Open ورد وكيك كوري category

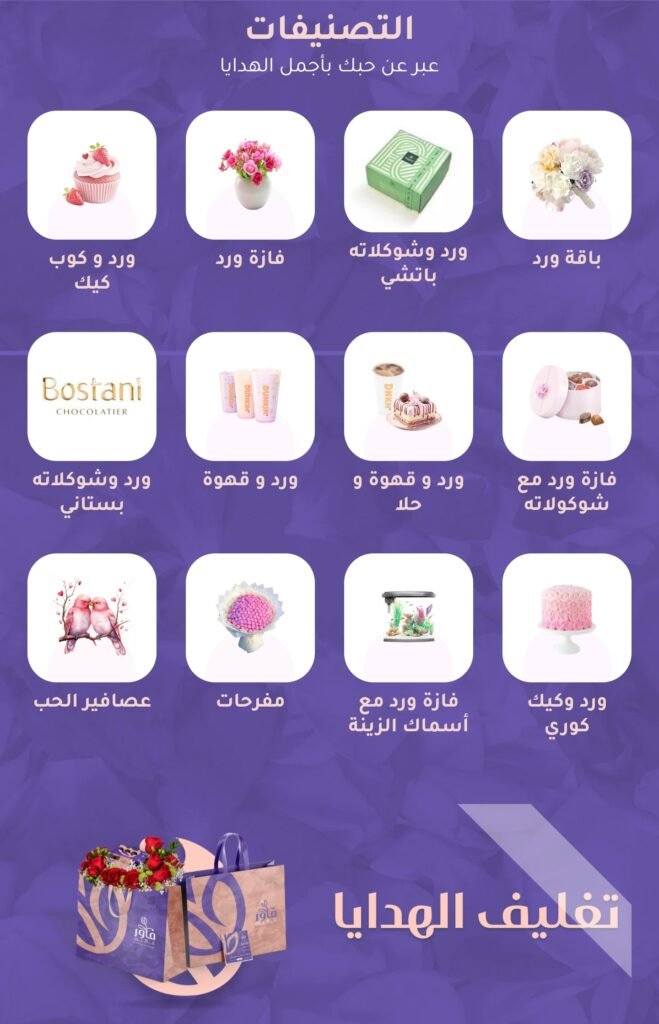pyautogui.click(x=566, y=618)
